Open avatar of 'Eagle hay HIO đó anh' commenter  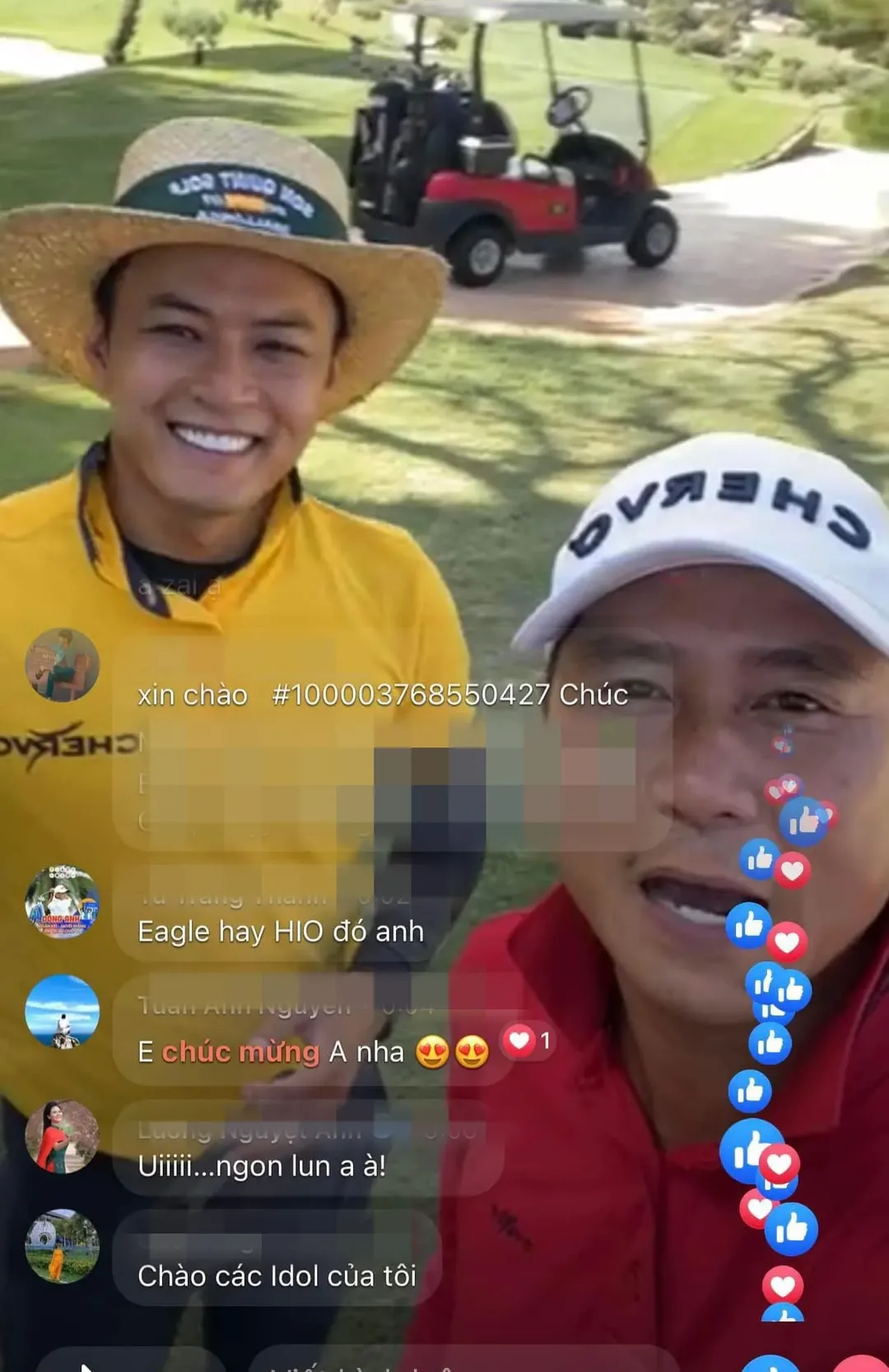click(x=63, y=903)
